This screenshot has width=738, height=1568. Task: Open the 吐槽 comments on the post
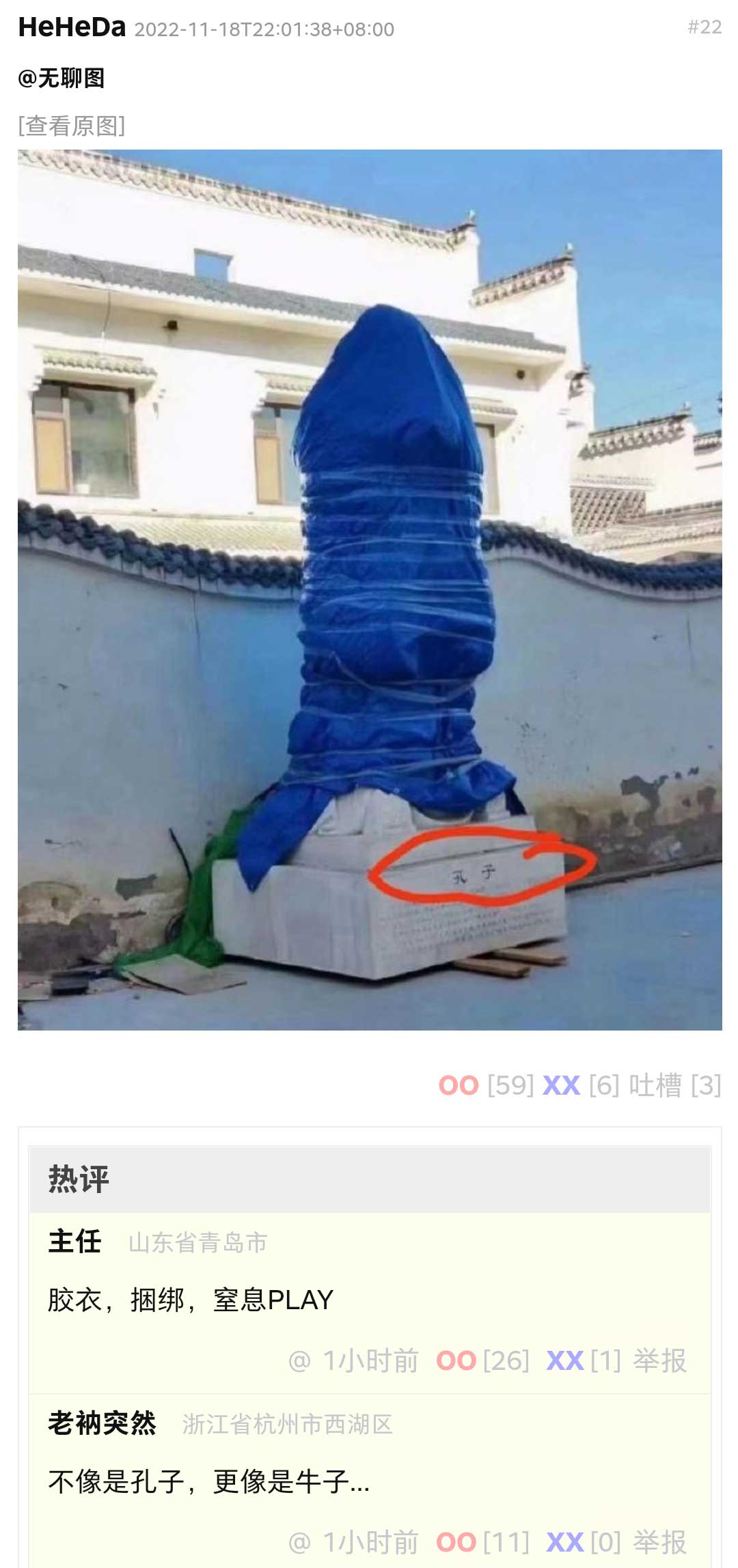click(655, 1085)
